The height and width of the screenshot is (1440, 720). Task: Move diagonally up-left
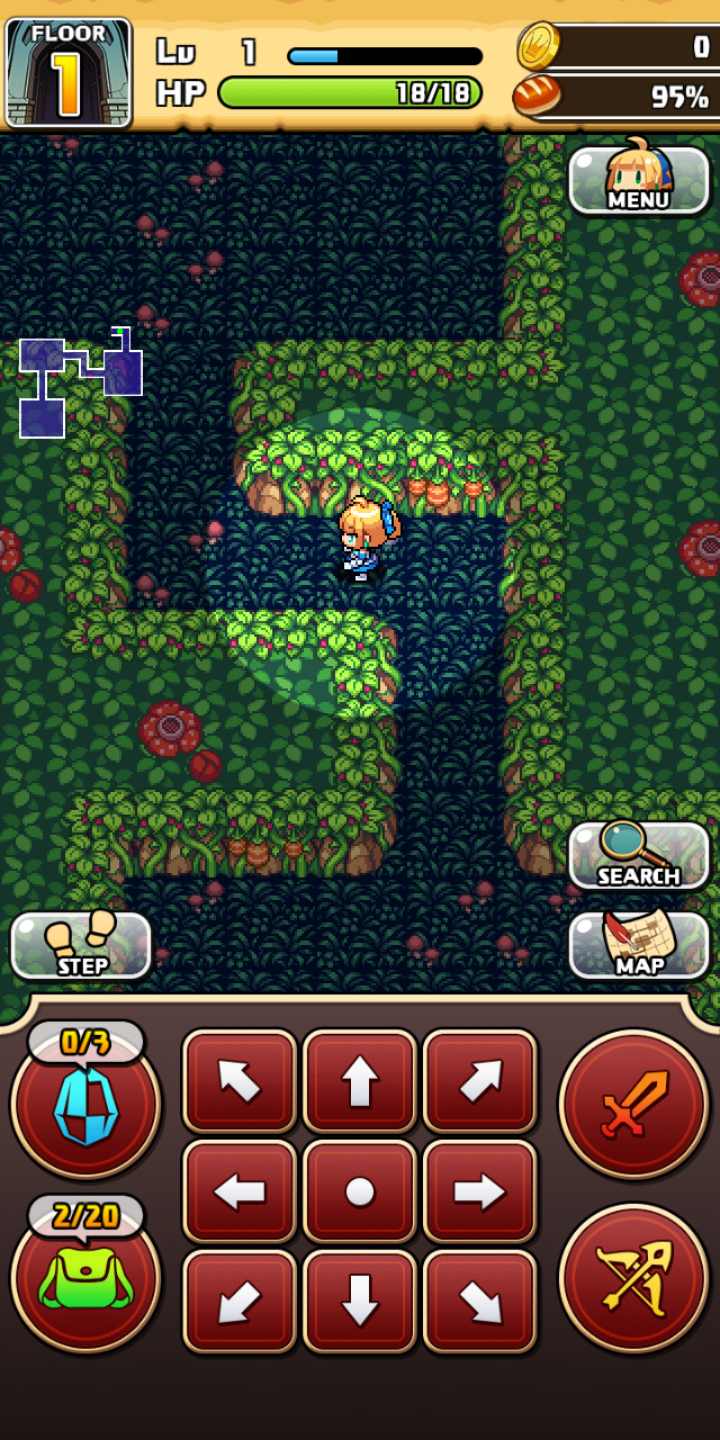coord(240,1081)
